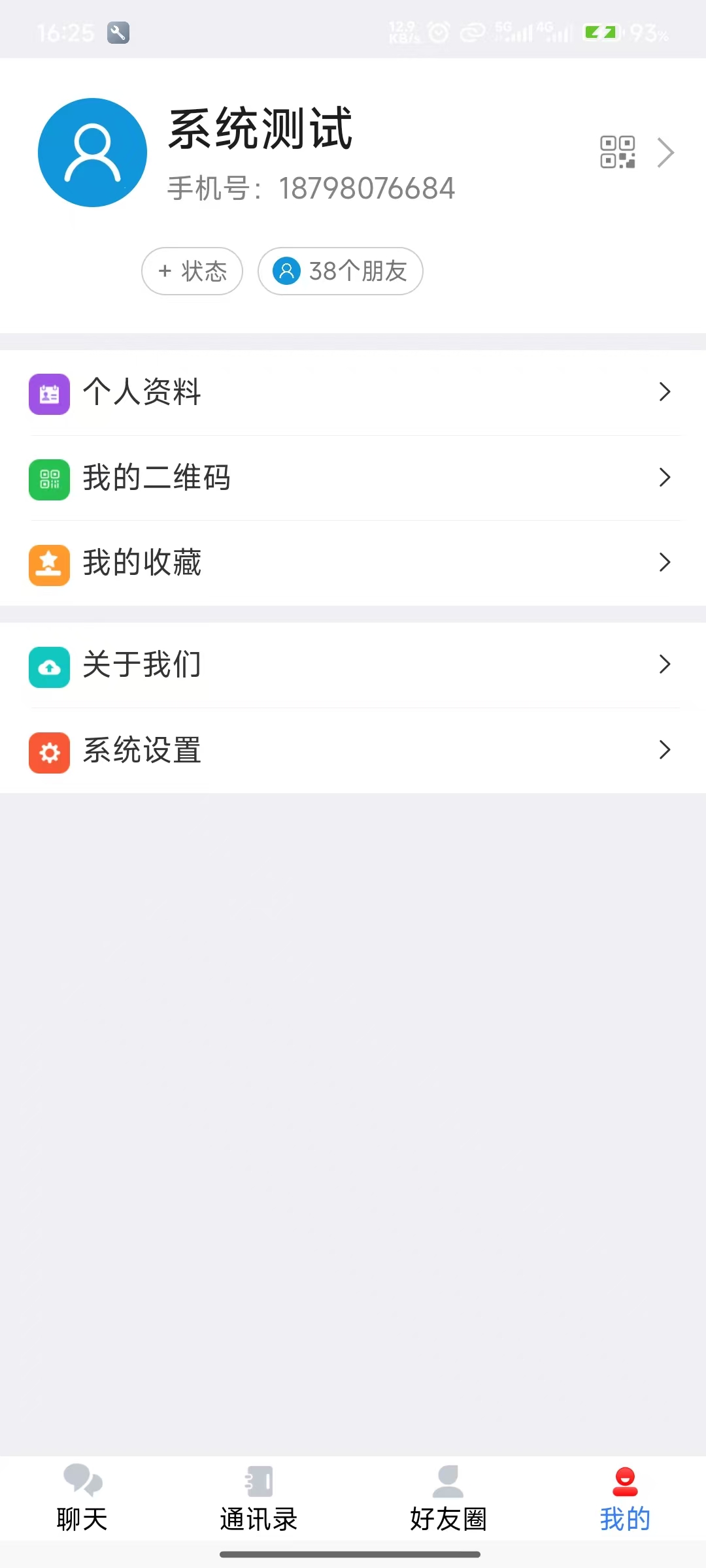Image resolution: width=706 pixels, height=1568 pixels.
Task: Select the orange 我的收藏 favorites star icon
Action: pyautogui.click(x=49, y=563)
